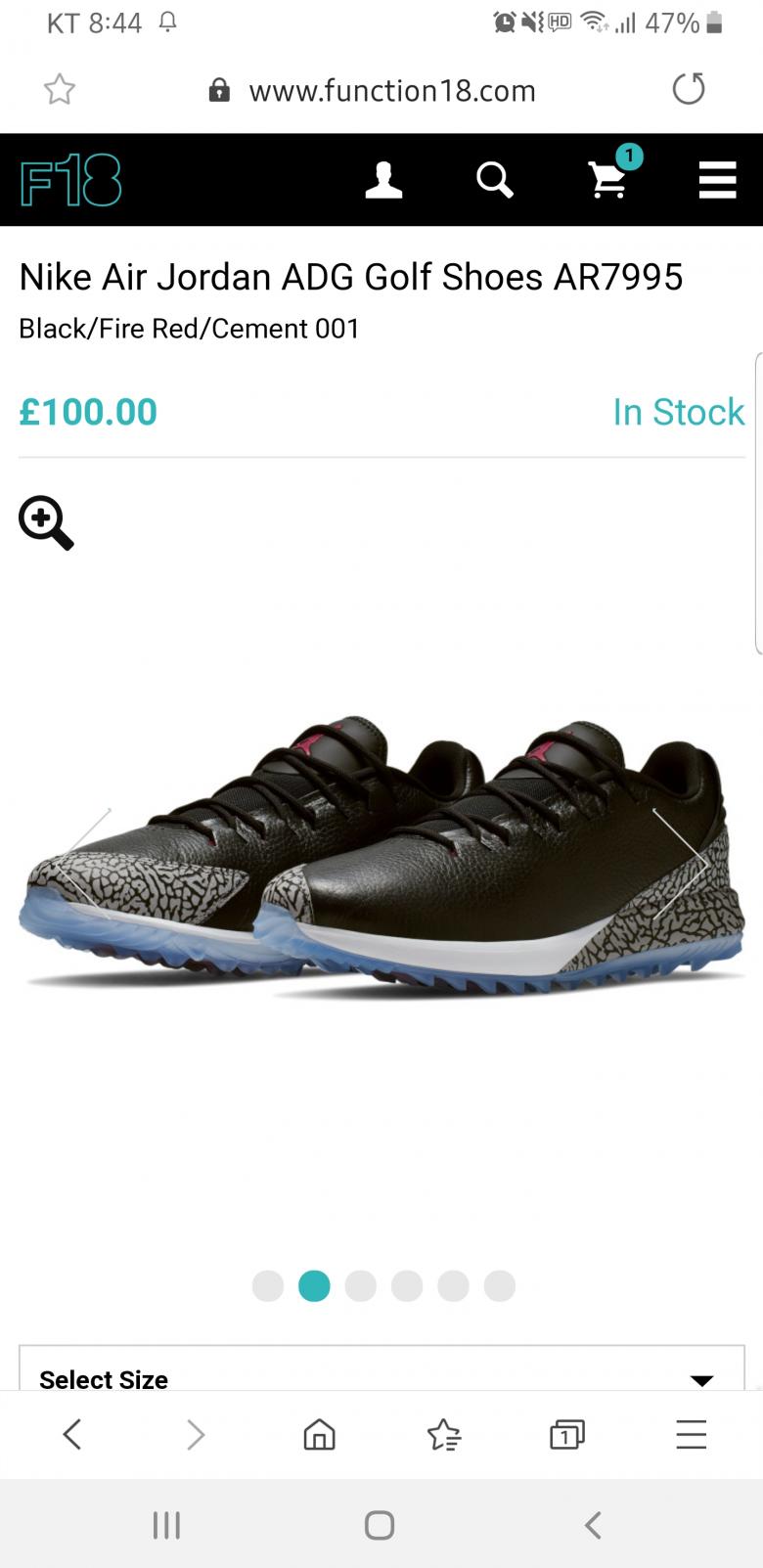Image resolution: width=763 pixels, height=1568 pixels.
Task: Reload the function18.com page
Action: pos(689,89)
